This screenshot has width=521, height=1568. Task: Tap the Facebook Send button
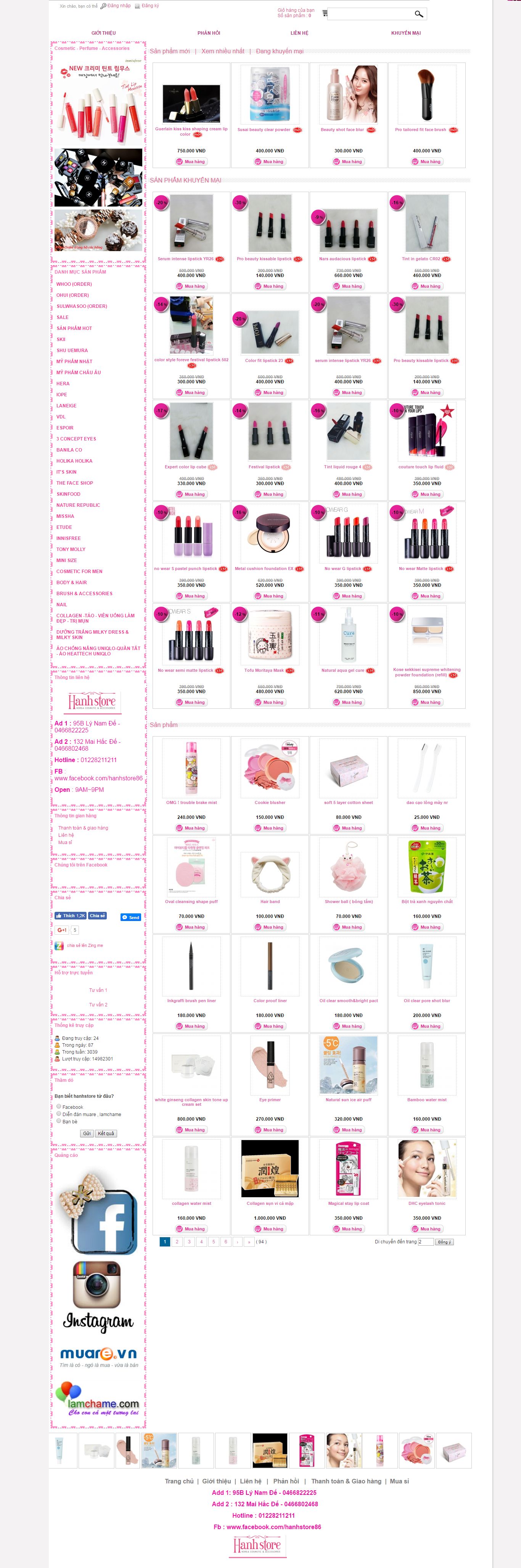pos(130,917)
